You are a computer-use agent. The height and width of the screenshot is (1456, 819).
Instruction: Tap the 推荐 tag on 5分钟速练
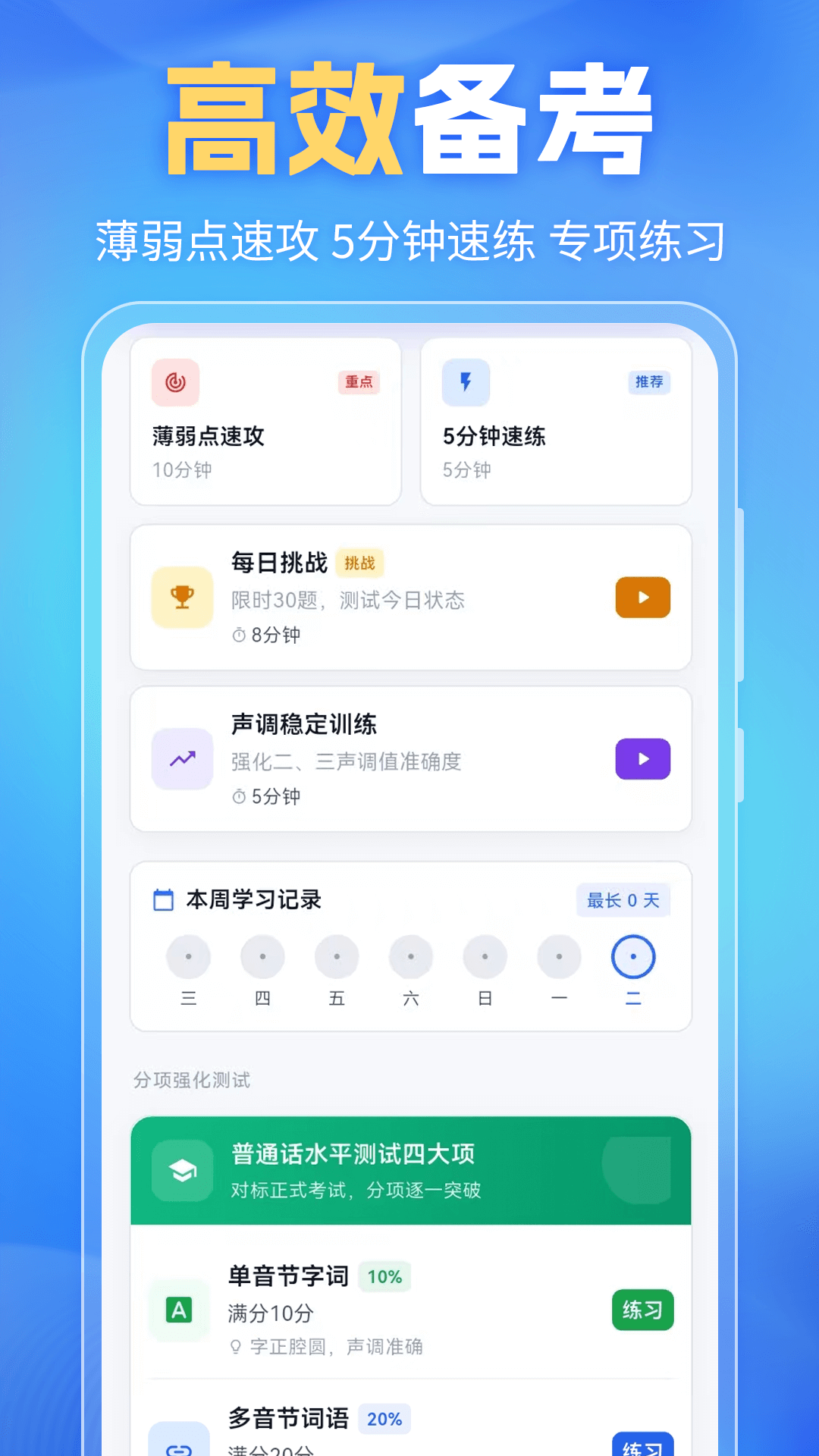(x=650, y=383)
